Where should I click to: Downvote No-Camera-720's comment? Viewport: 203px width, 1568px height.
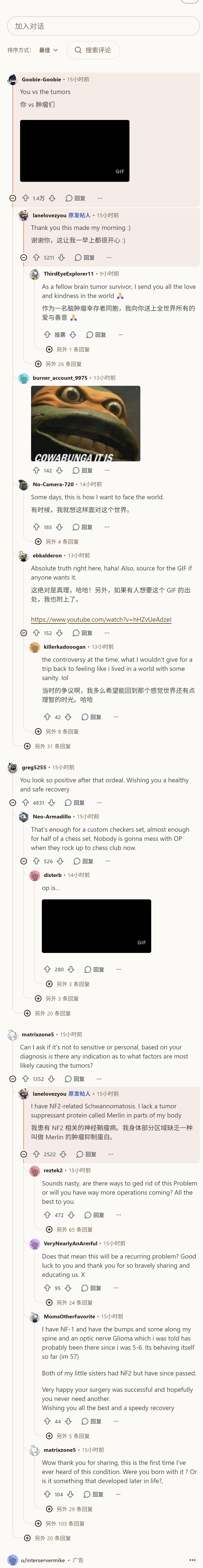pyautogui.click(x=60, y=527)
